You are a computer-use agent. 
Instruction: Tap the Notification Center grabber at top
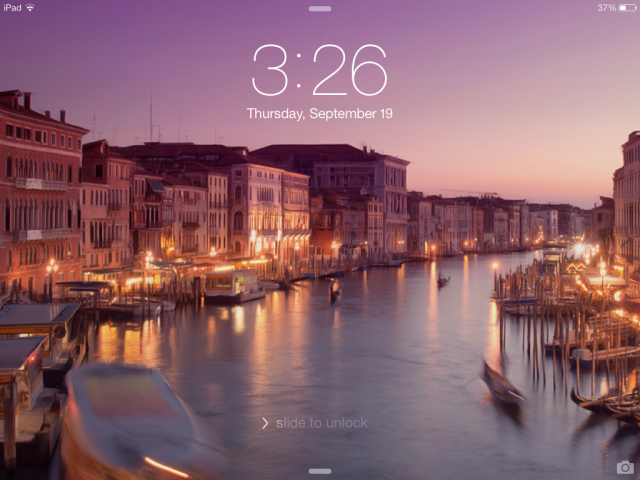click(319, 8)
